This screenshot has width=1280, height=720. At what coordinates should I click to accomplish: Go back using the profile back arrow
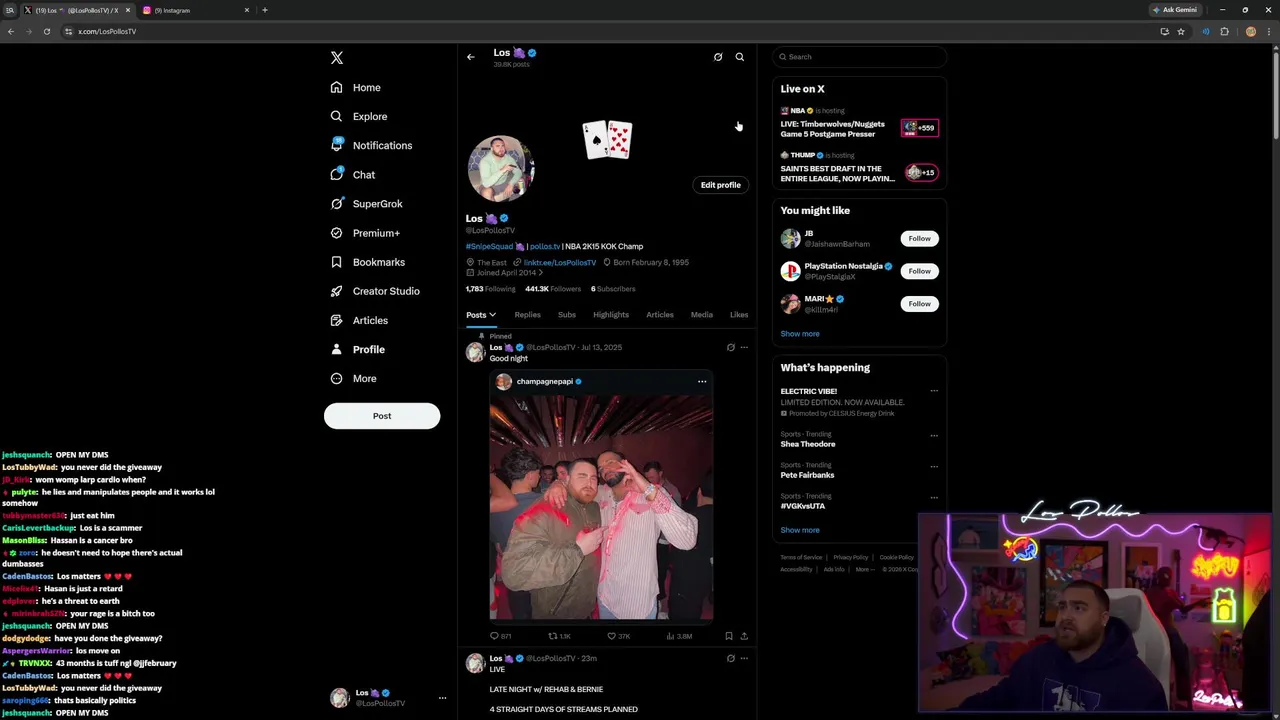click(470, 57)
